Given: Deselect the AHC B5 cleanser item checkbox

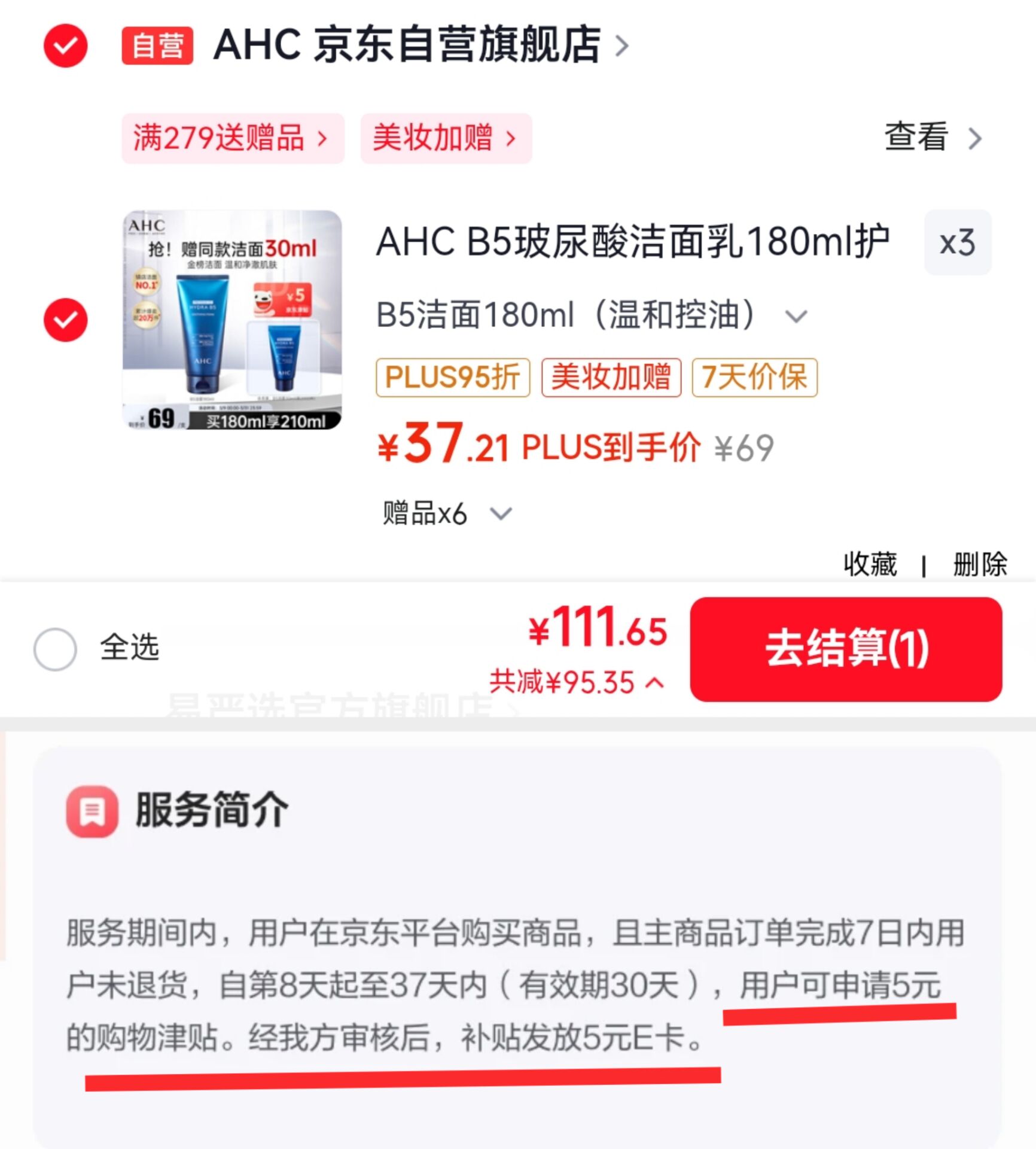Looking at the screenshot, I should (65, 320).
